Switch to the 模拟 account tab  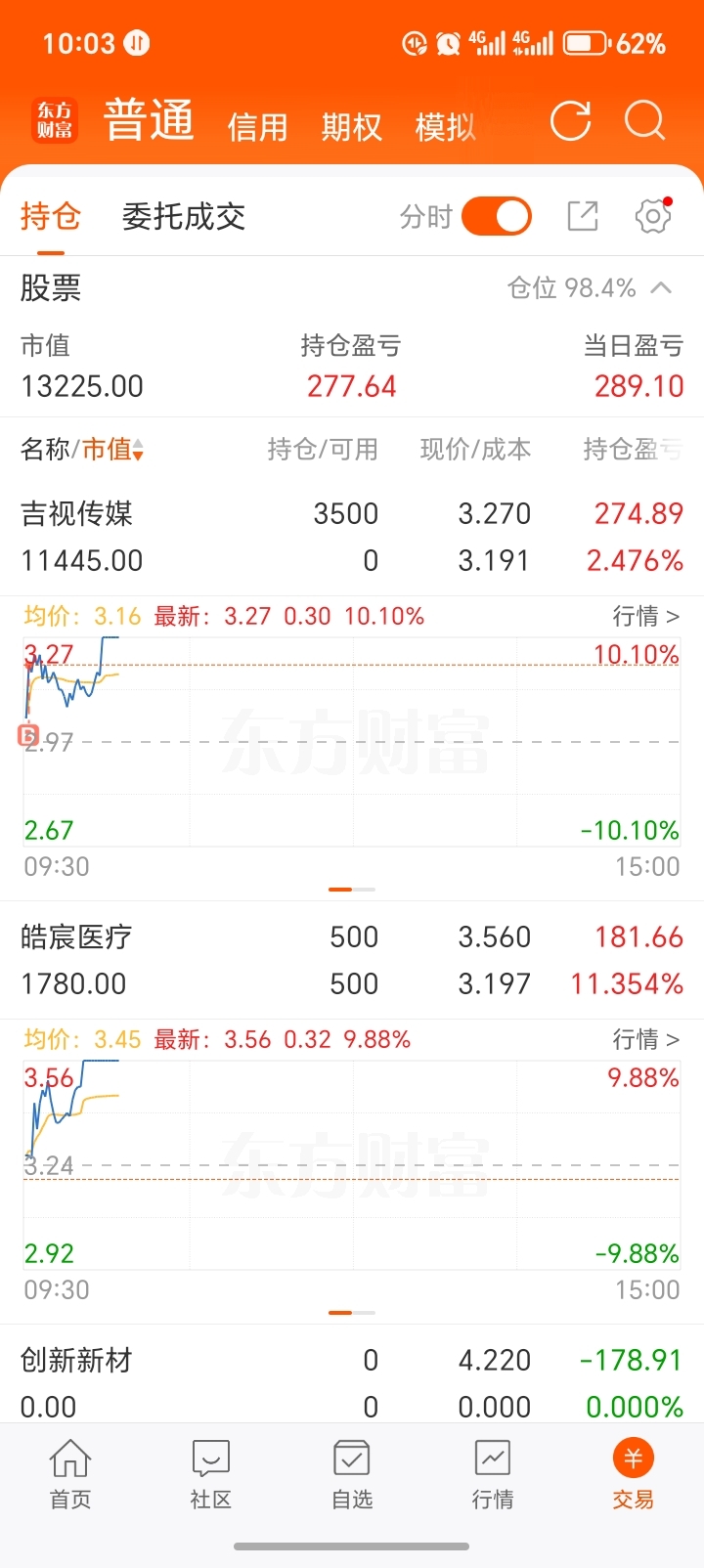[x=445, y=127]
